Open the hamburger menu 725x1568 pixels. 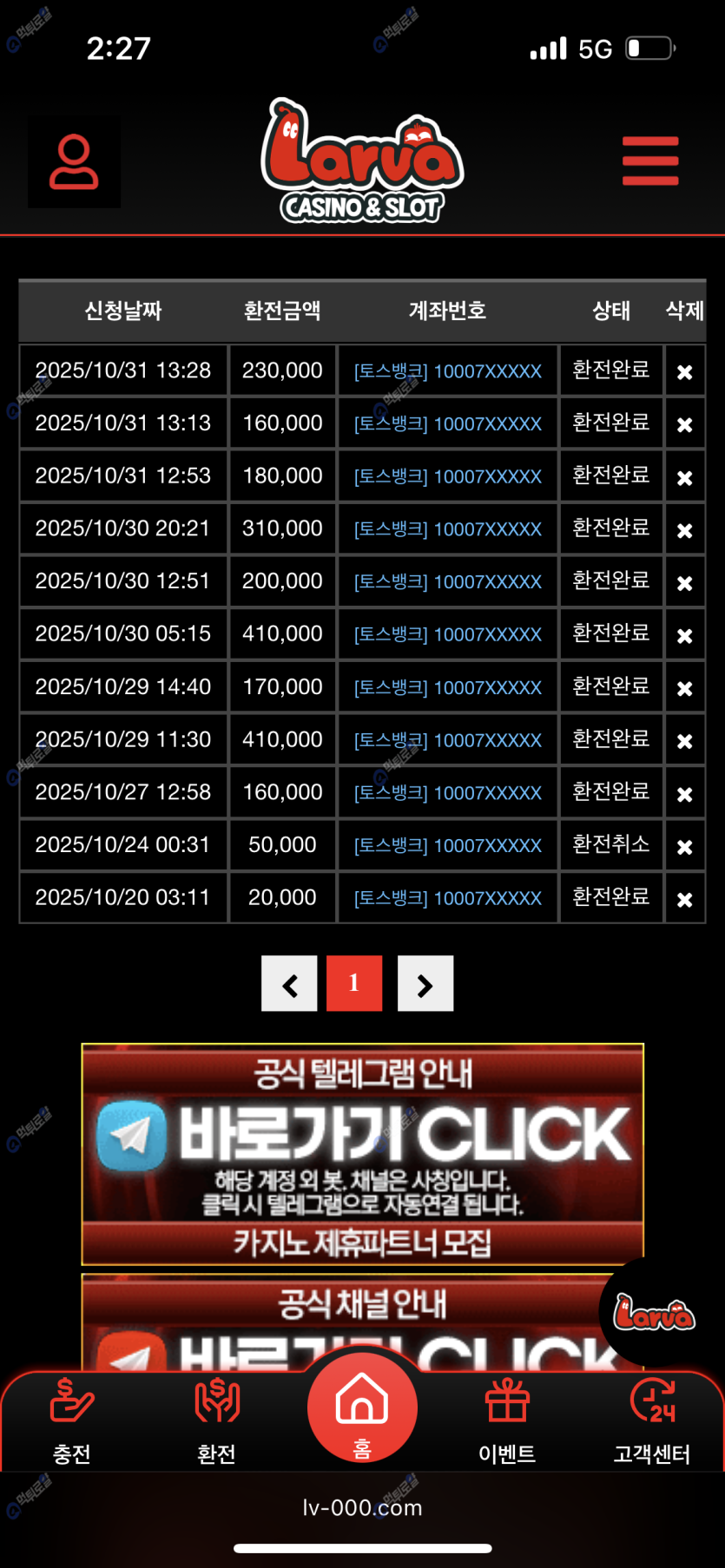[x=649, y=161]
